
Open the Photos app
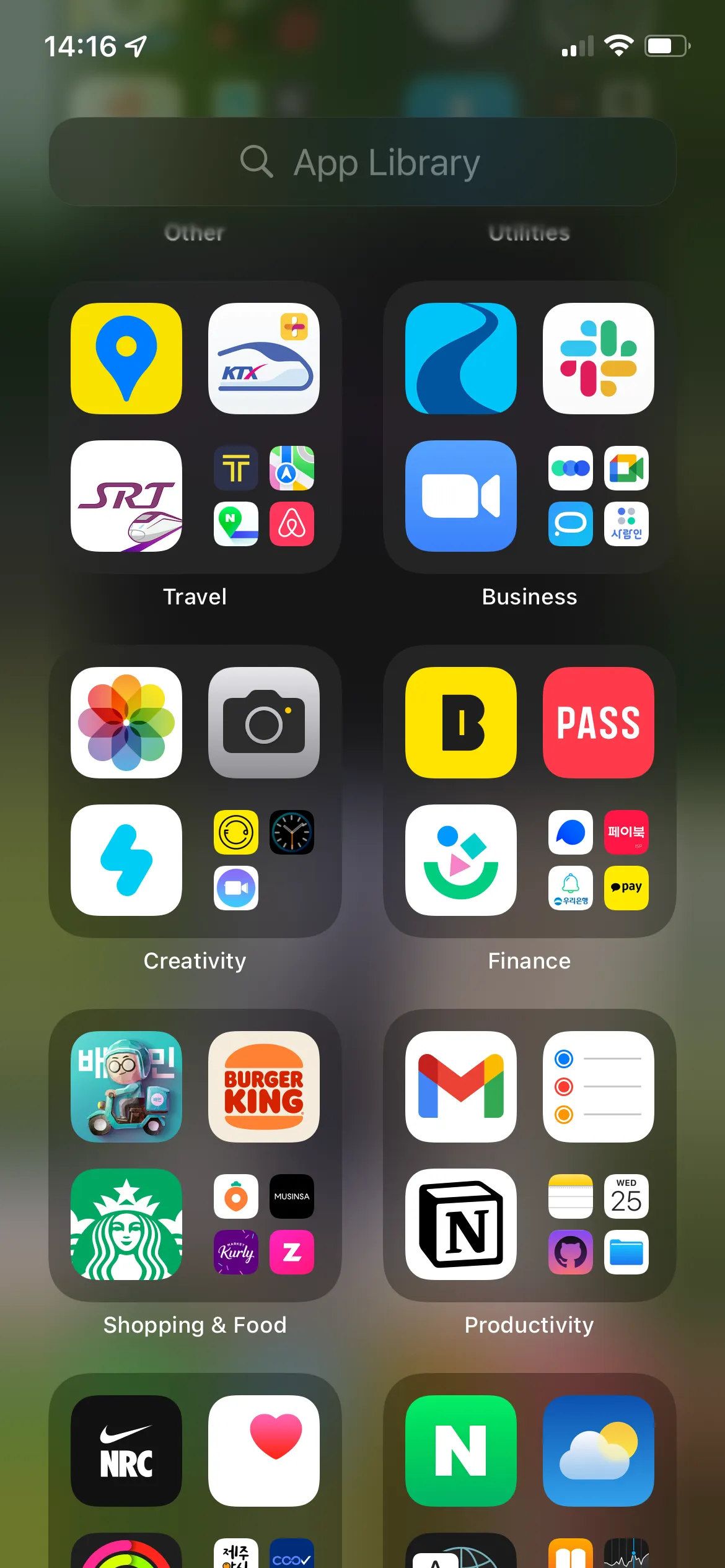126,723
